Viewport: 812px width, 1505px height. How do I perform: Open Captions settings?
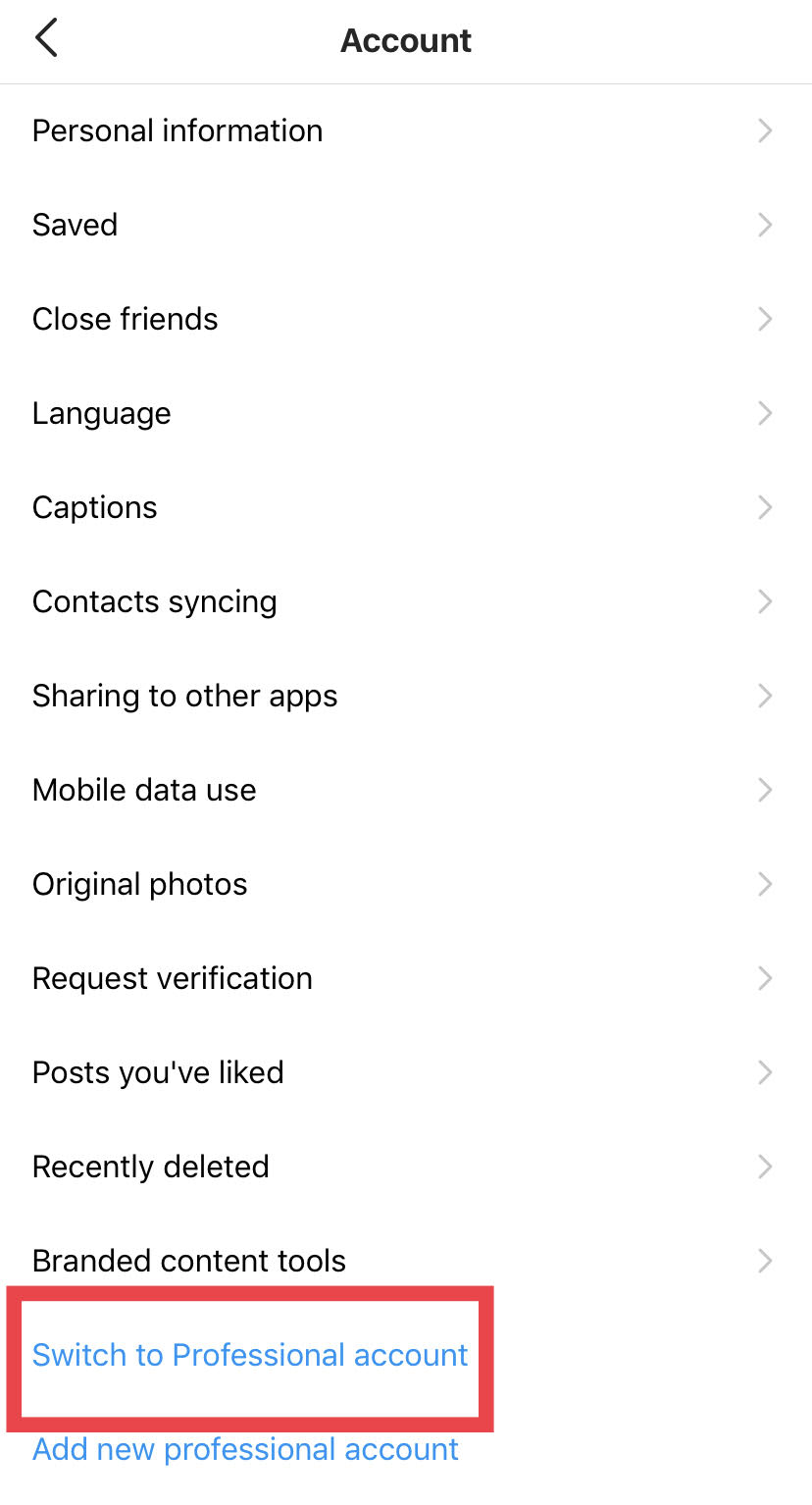point(95,507)
